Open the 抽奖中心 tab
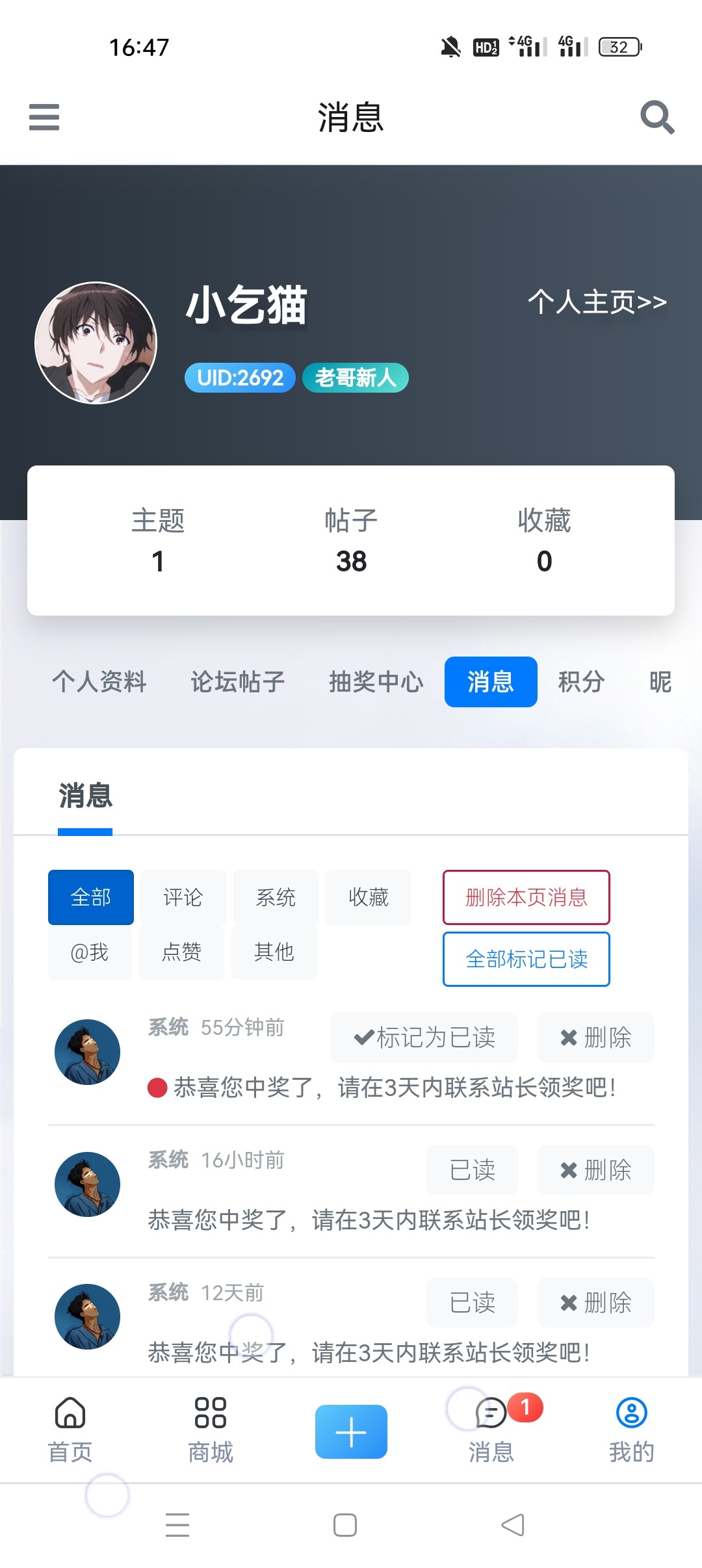702x1568 pixels. [x=376, y=682]
